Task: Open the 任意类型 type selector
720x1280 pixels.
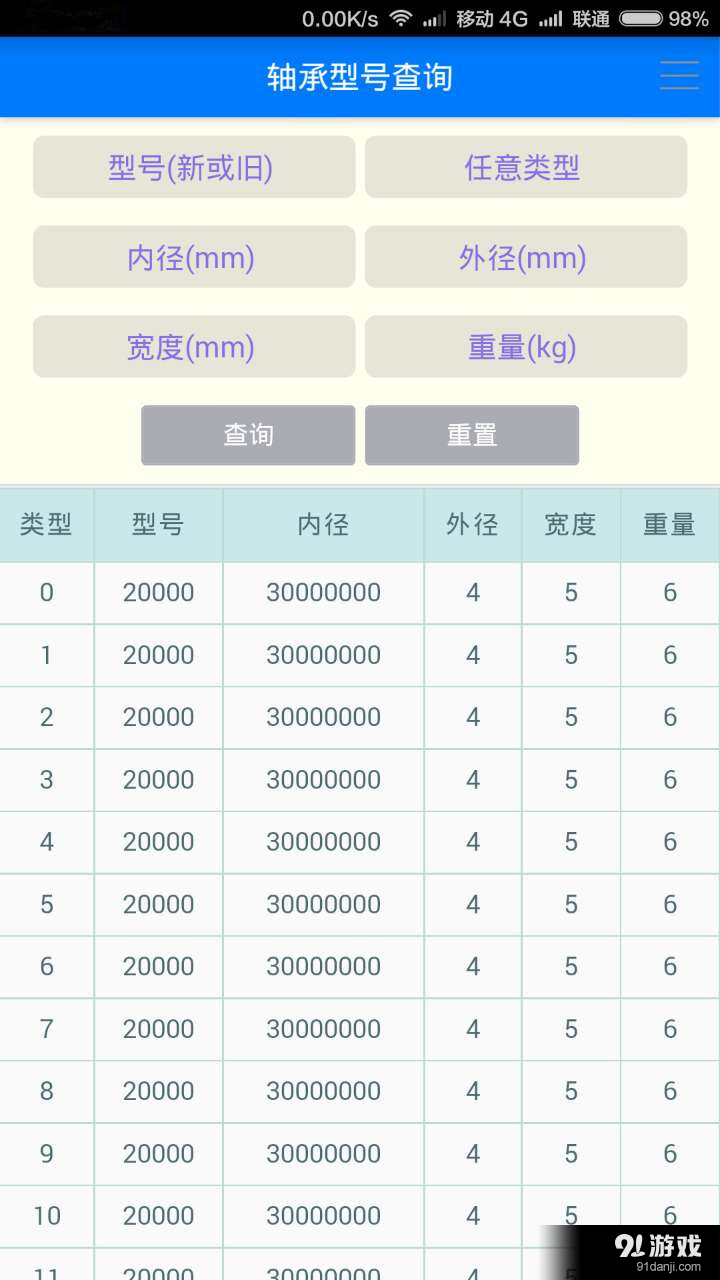Action: 526,168
